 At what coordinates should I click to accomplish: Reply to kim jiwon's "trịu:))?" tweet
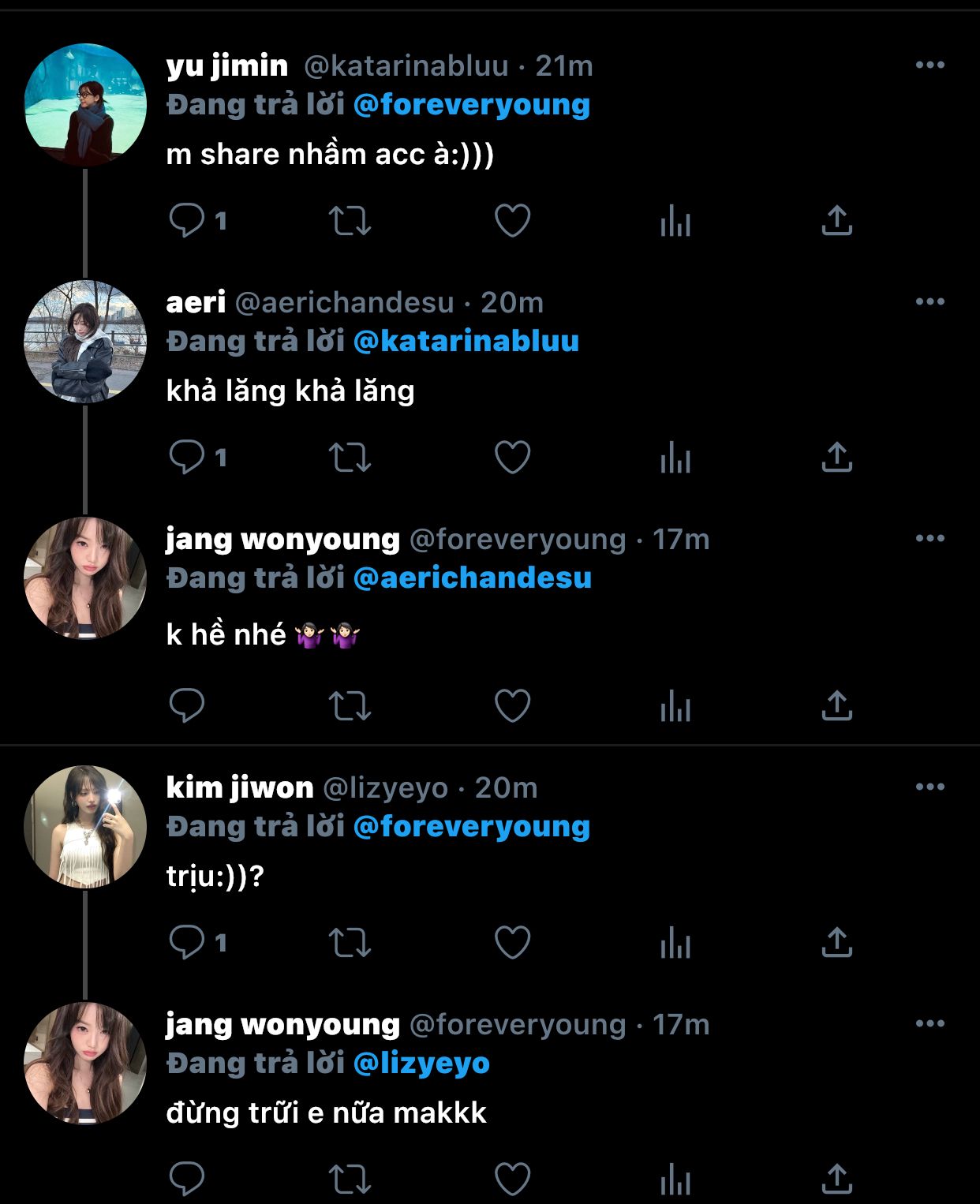(x=187, y=942)
